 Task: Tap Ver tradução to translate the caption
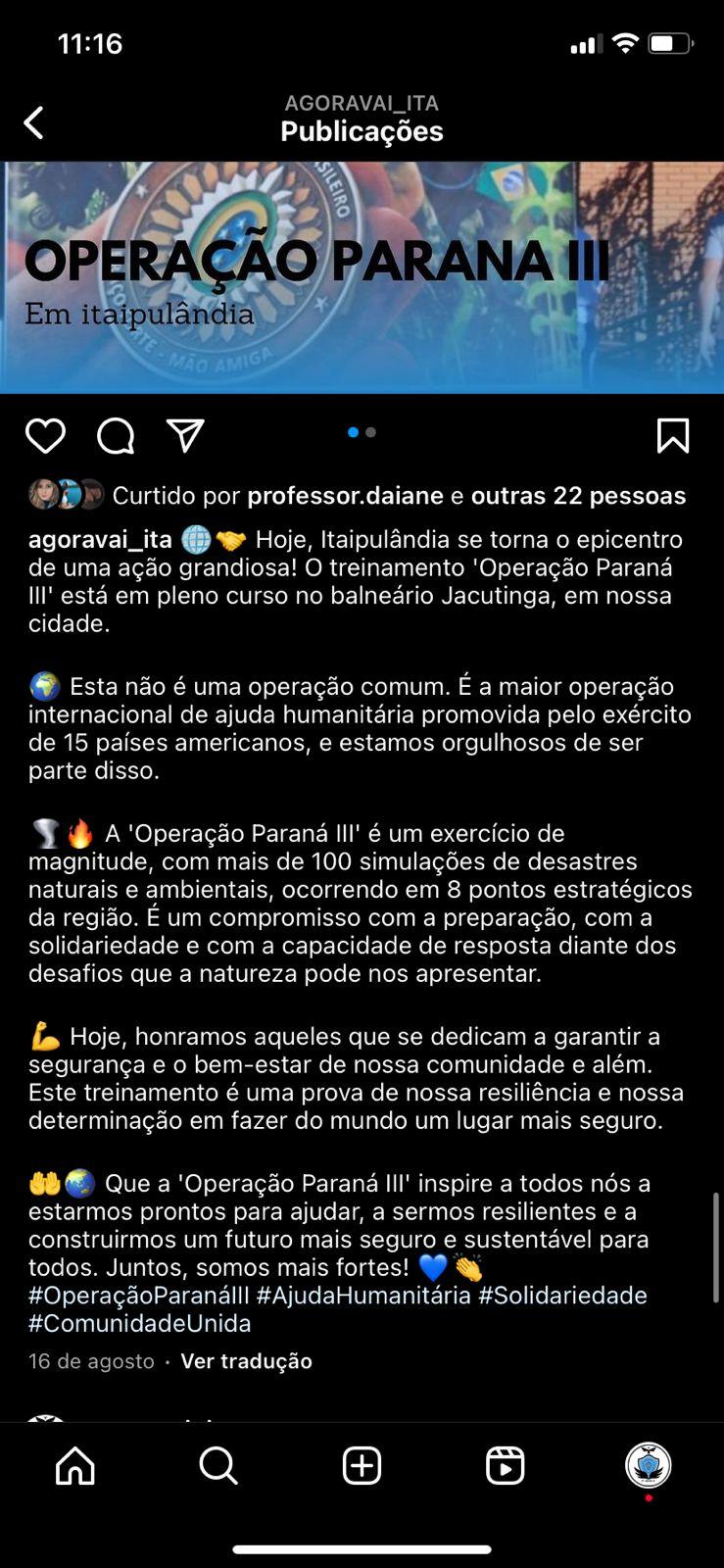point(246,1361)
